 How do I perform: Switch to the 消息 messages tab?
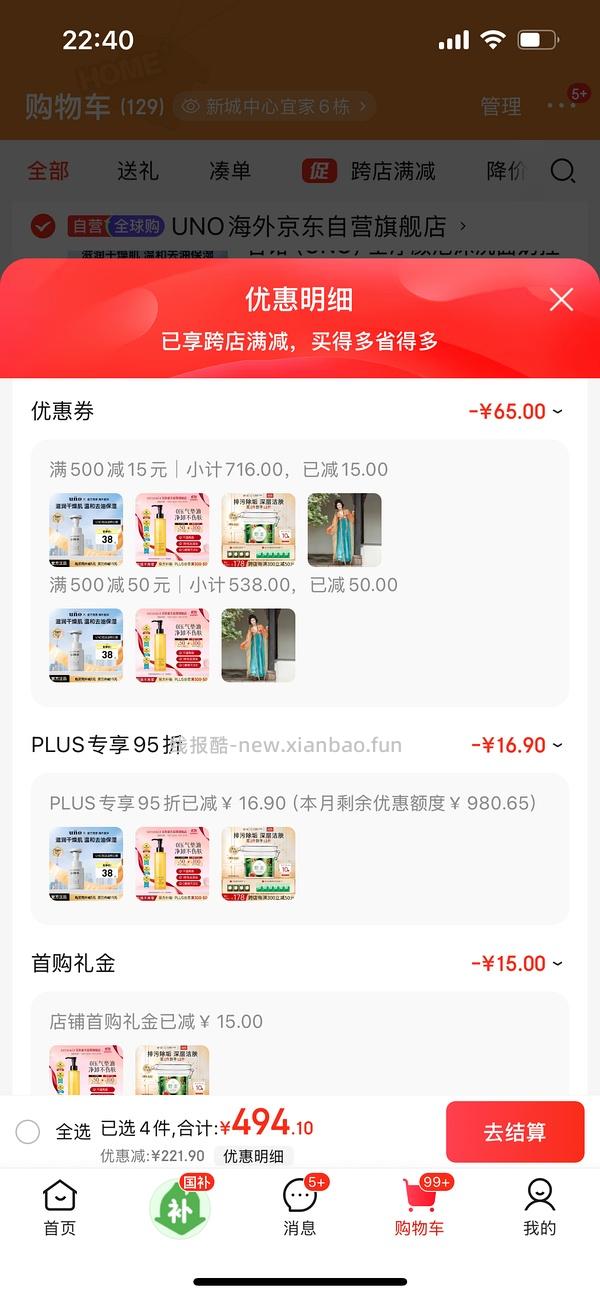(x=300, y=1207)
